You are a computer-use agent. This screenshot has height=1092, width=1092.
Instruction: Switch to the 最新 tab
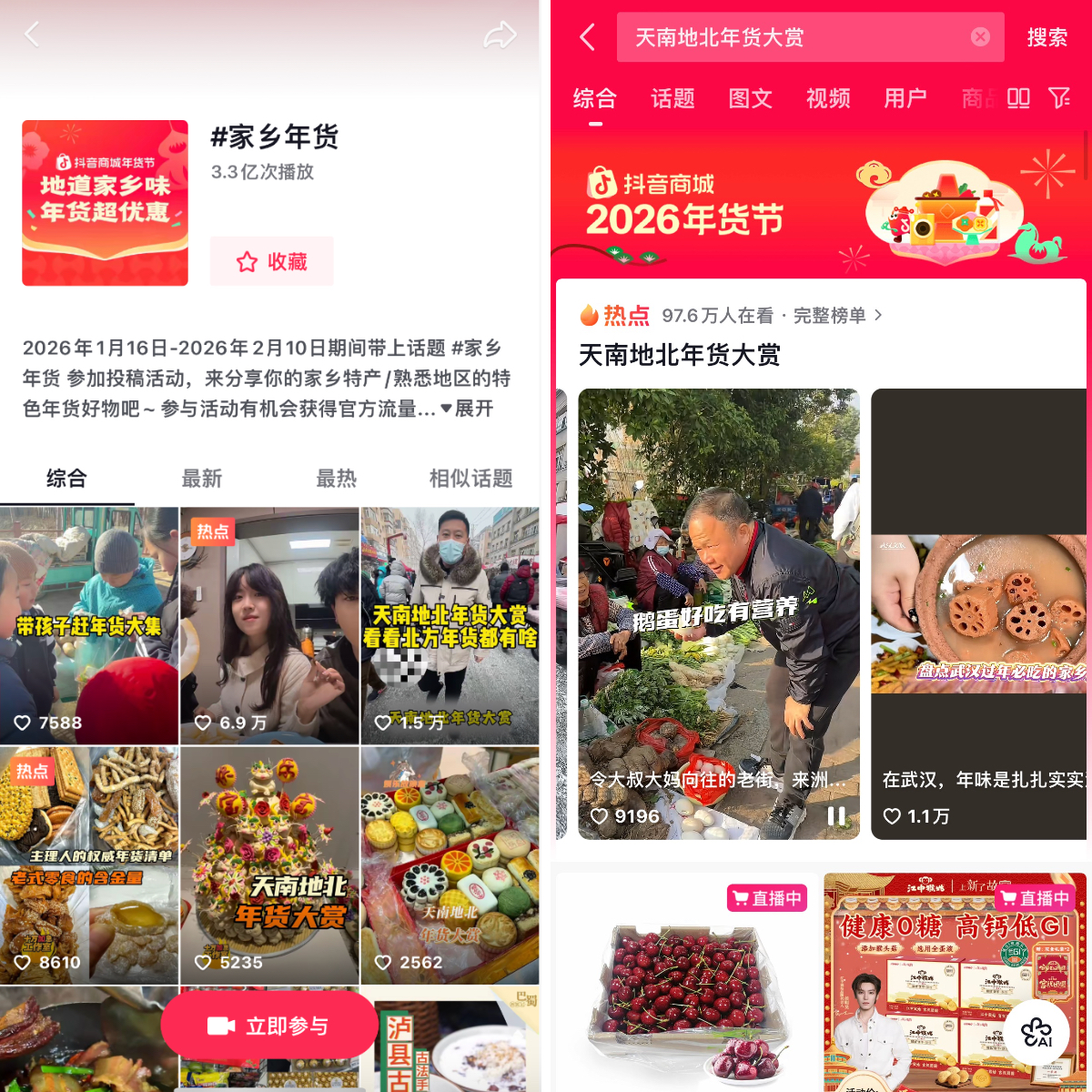(x=201, y=479)
